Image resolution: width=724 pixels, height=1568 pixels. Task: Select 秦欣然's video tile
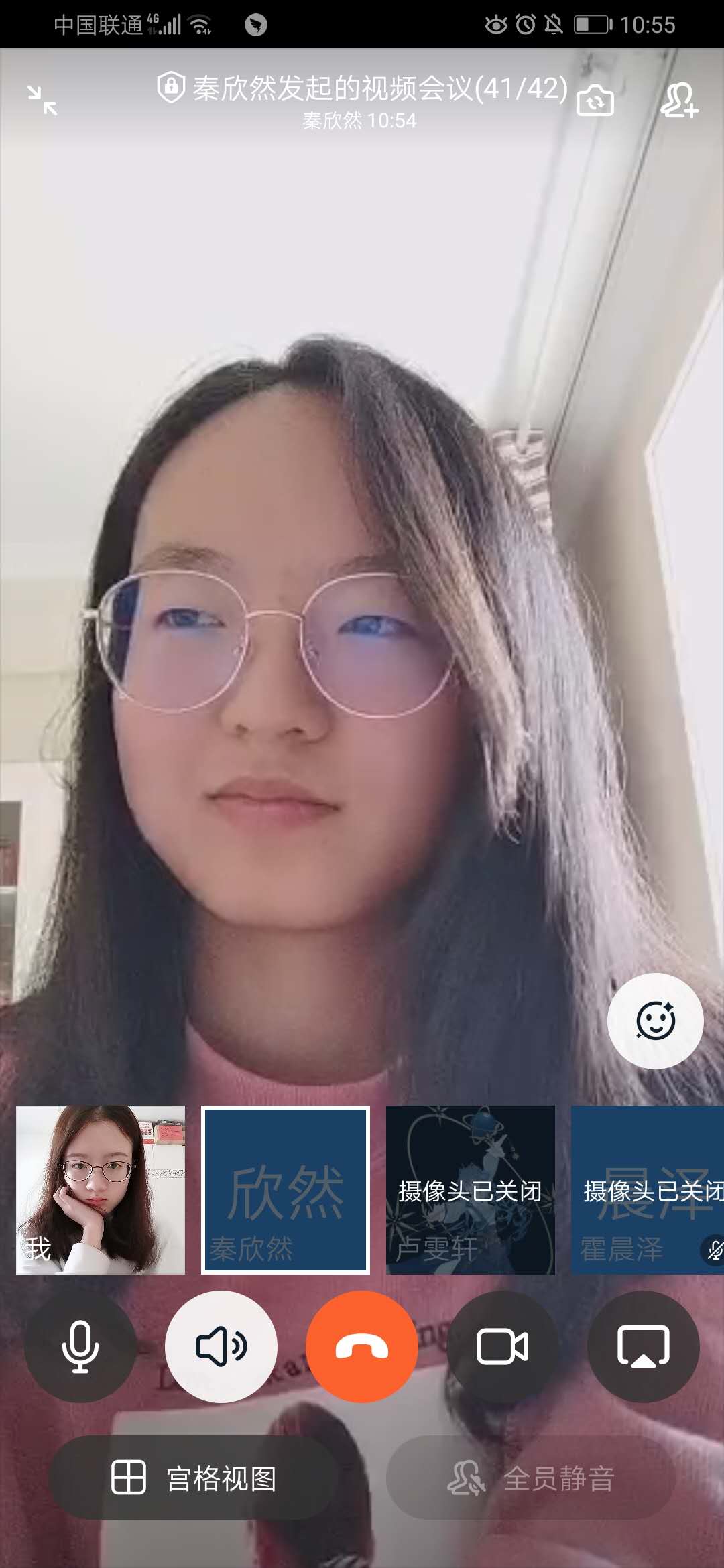[x=286, y=1189]
